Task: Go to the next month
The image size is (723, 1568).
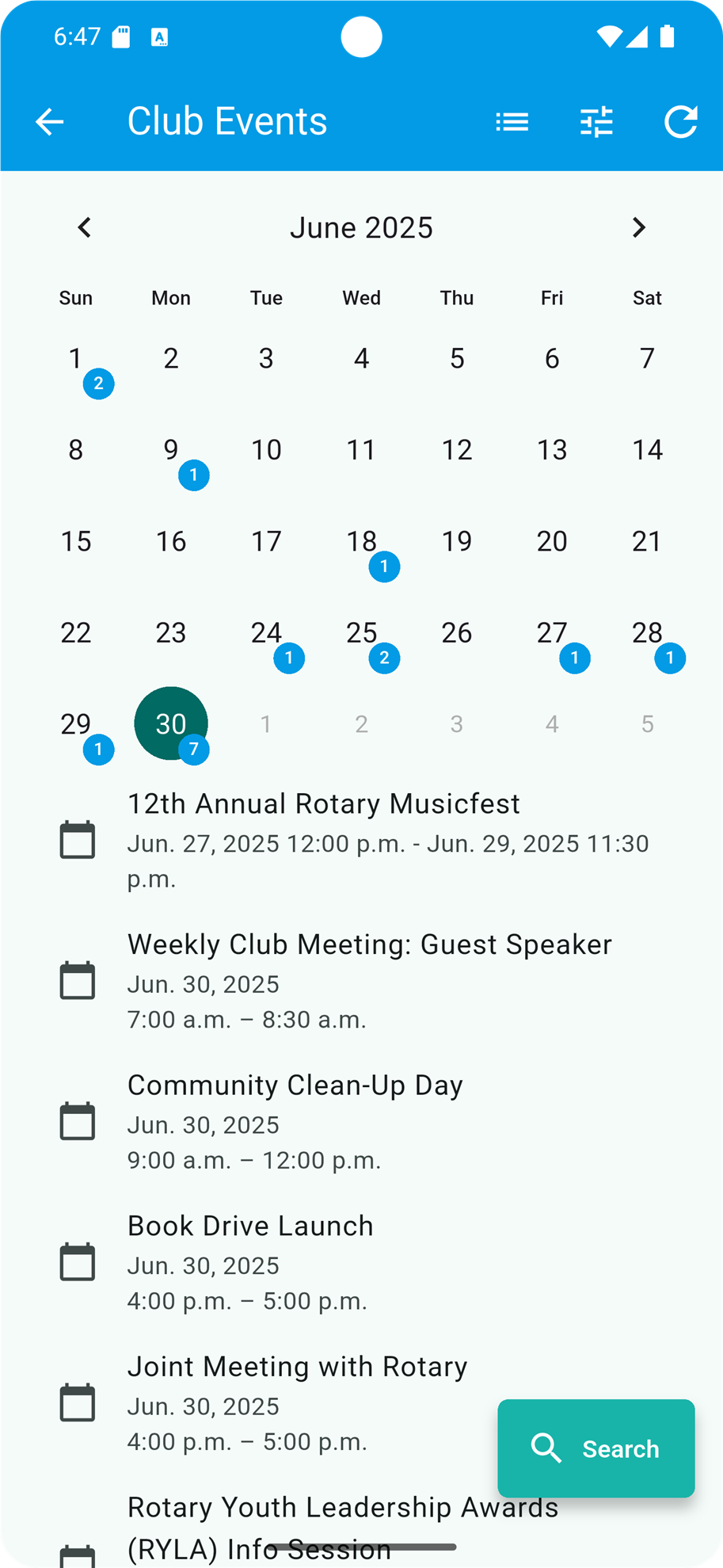Action: (639, 228)
